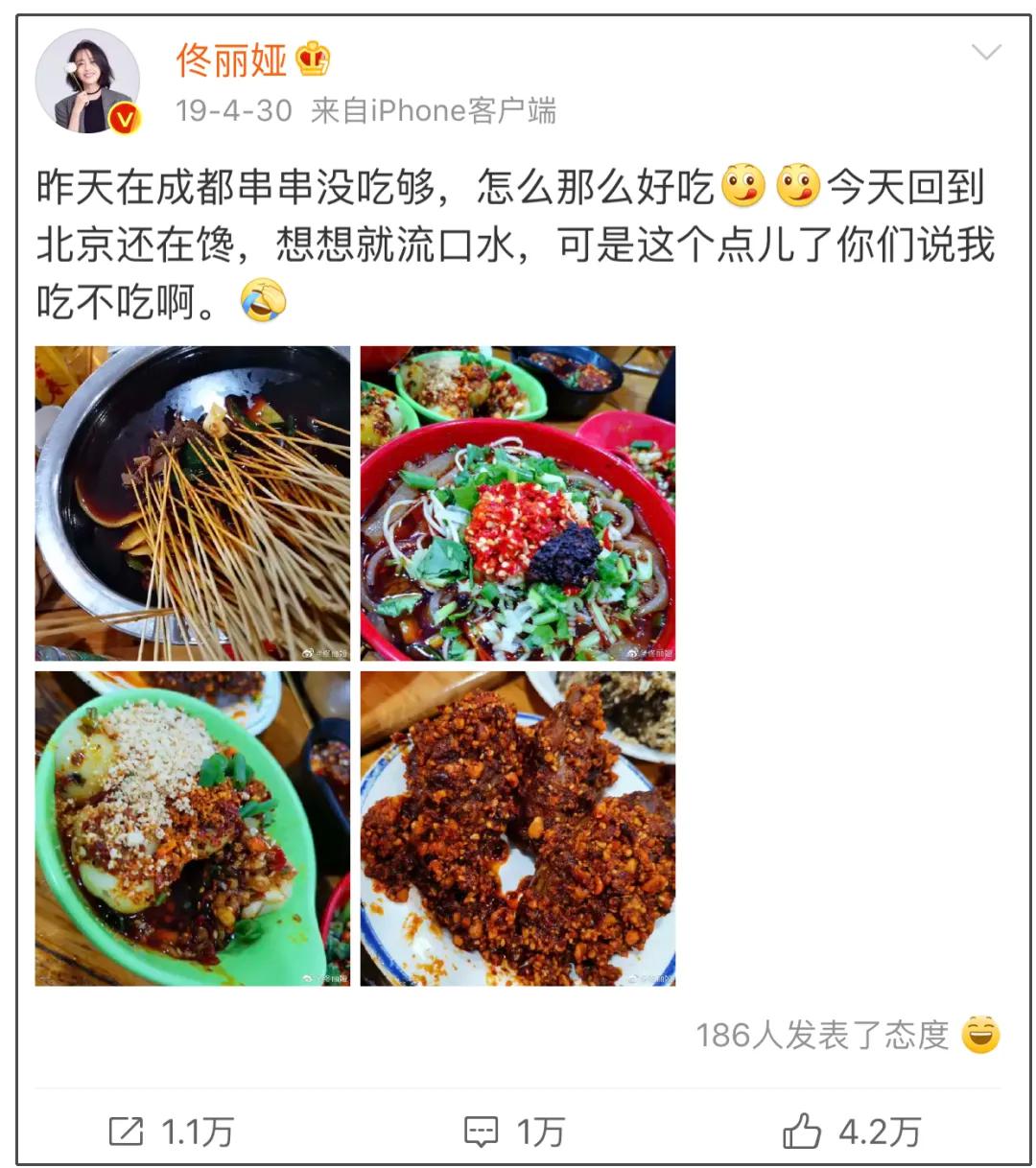Tap the username 佟丽娅
The image size is (1036, 1168).
point(231,60)
